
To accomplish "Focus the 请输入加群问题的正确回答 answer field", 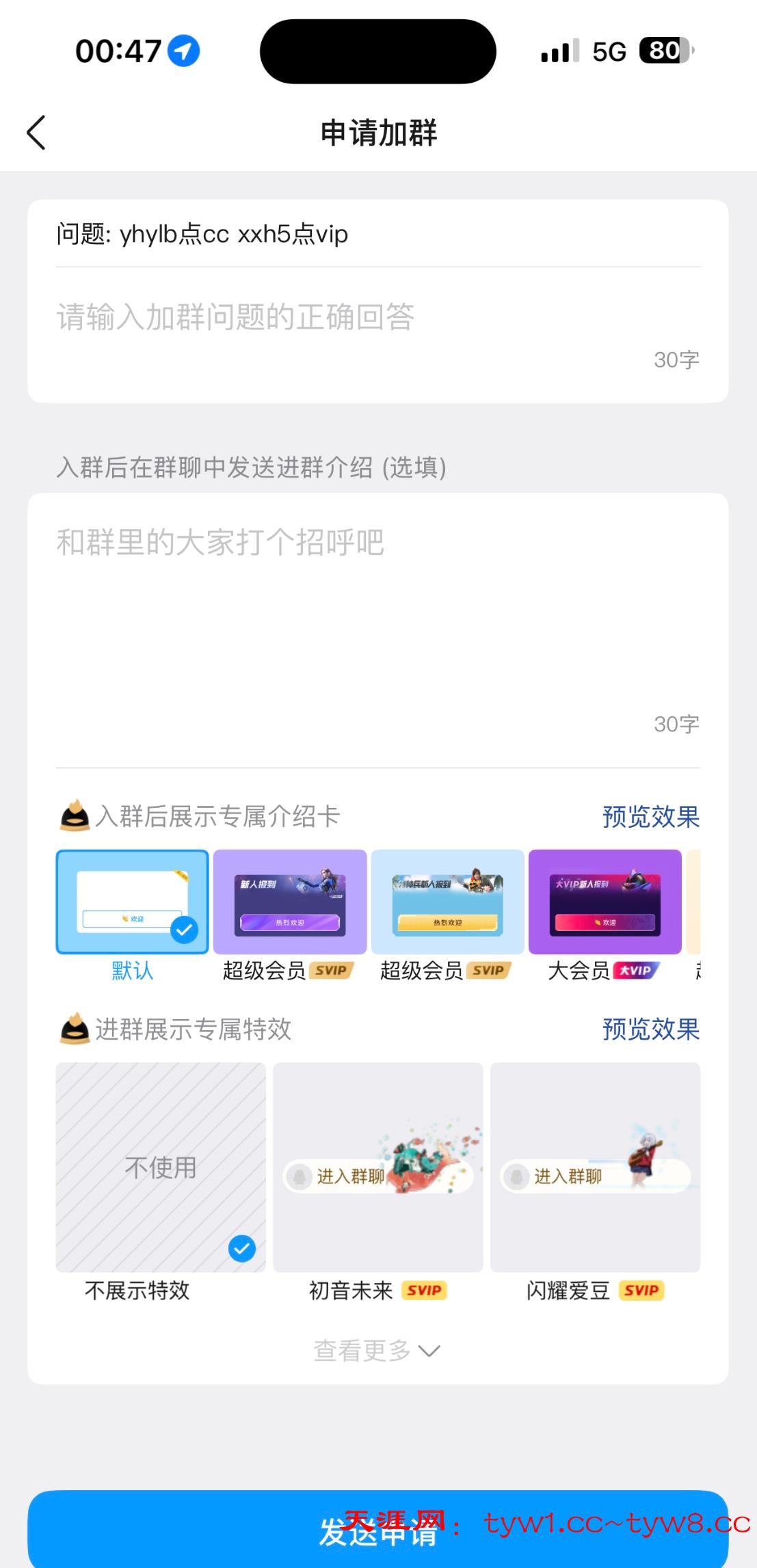I will coord(376,317).
